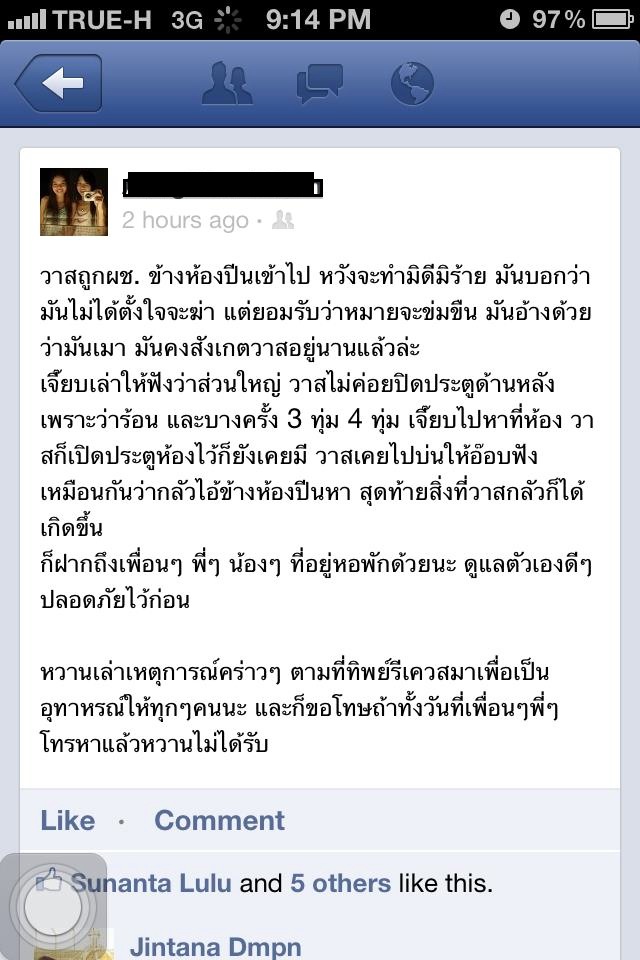View the 5 others who liked
Image resolution: width=640 pixels, height=960 pixels.
point(340,883)
